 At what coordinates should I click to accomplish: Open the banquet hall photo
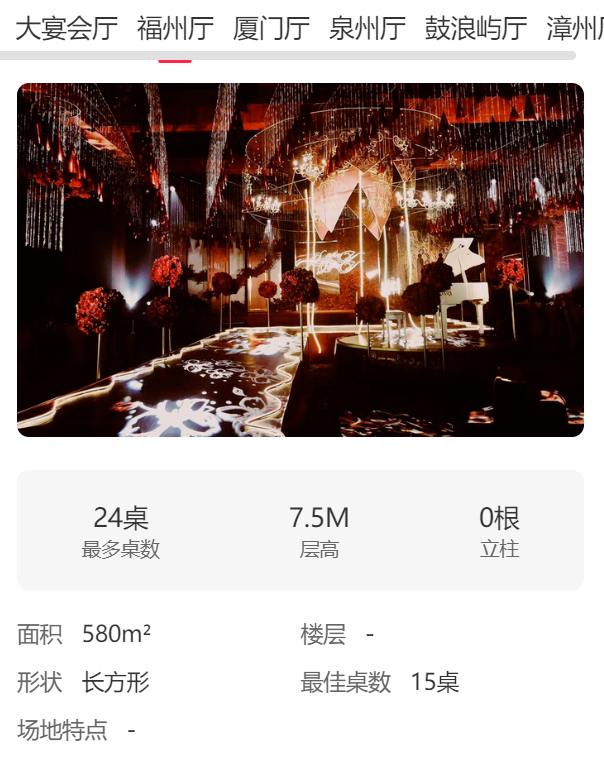tap(300, 260)
